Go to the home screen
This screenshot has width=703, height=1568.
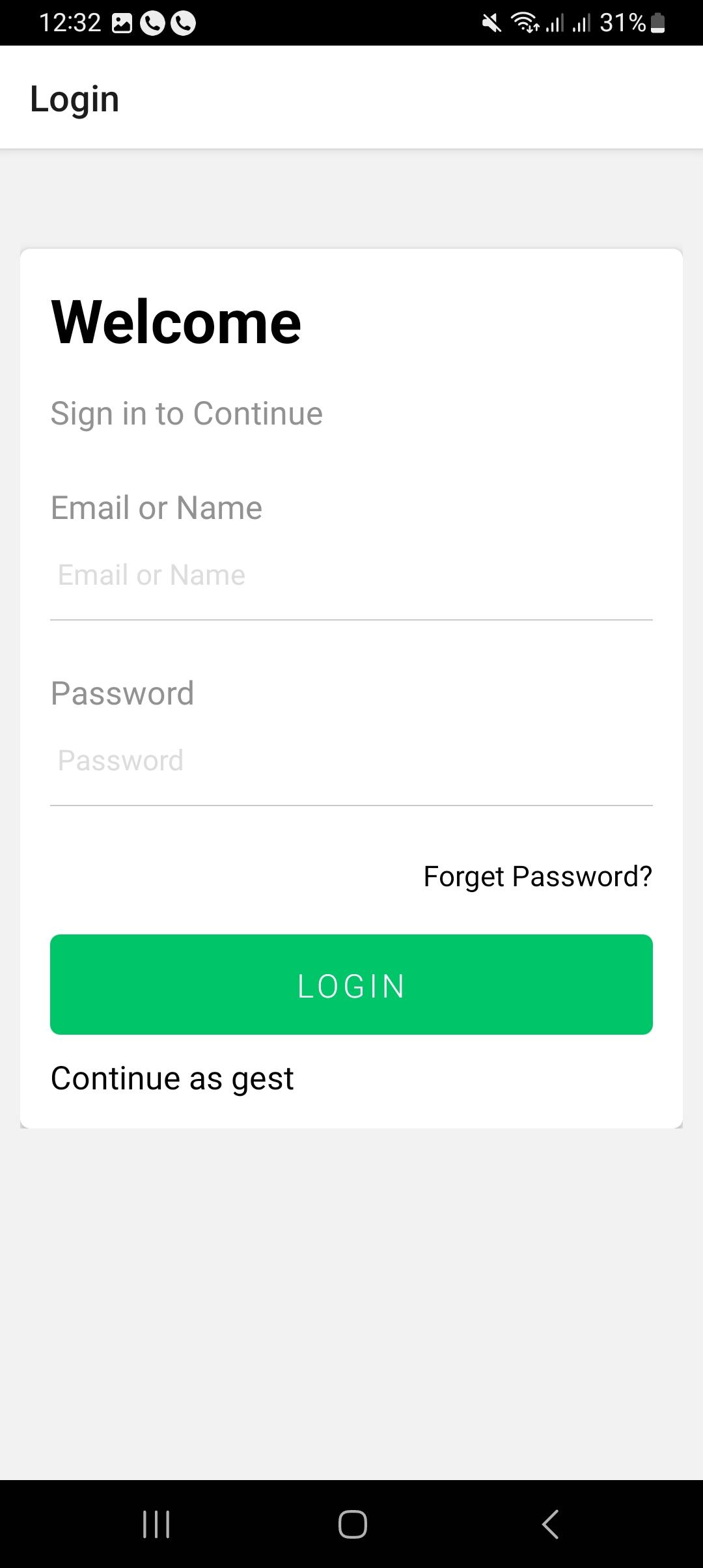352,1524
